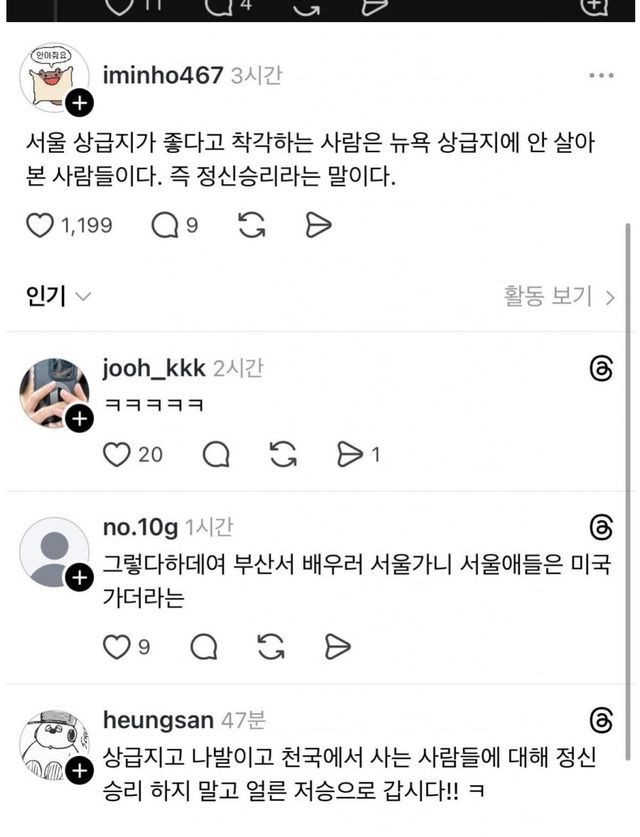Screen dimensions: 640x837
Task: Like jooh_kkk's reply
Action: tap(118, 455)
